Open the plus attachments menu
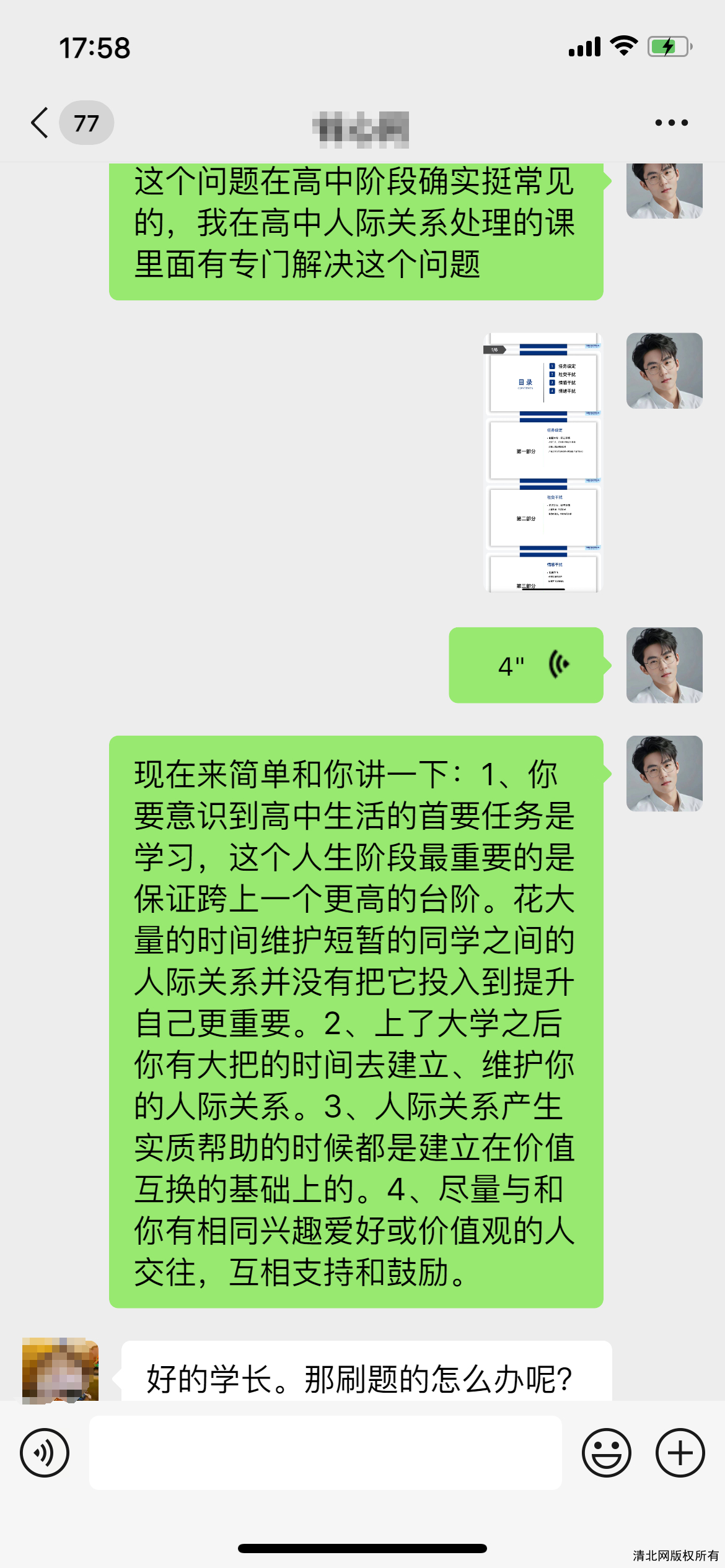725x1568 pixels. 680,1453
